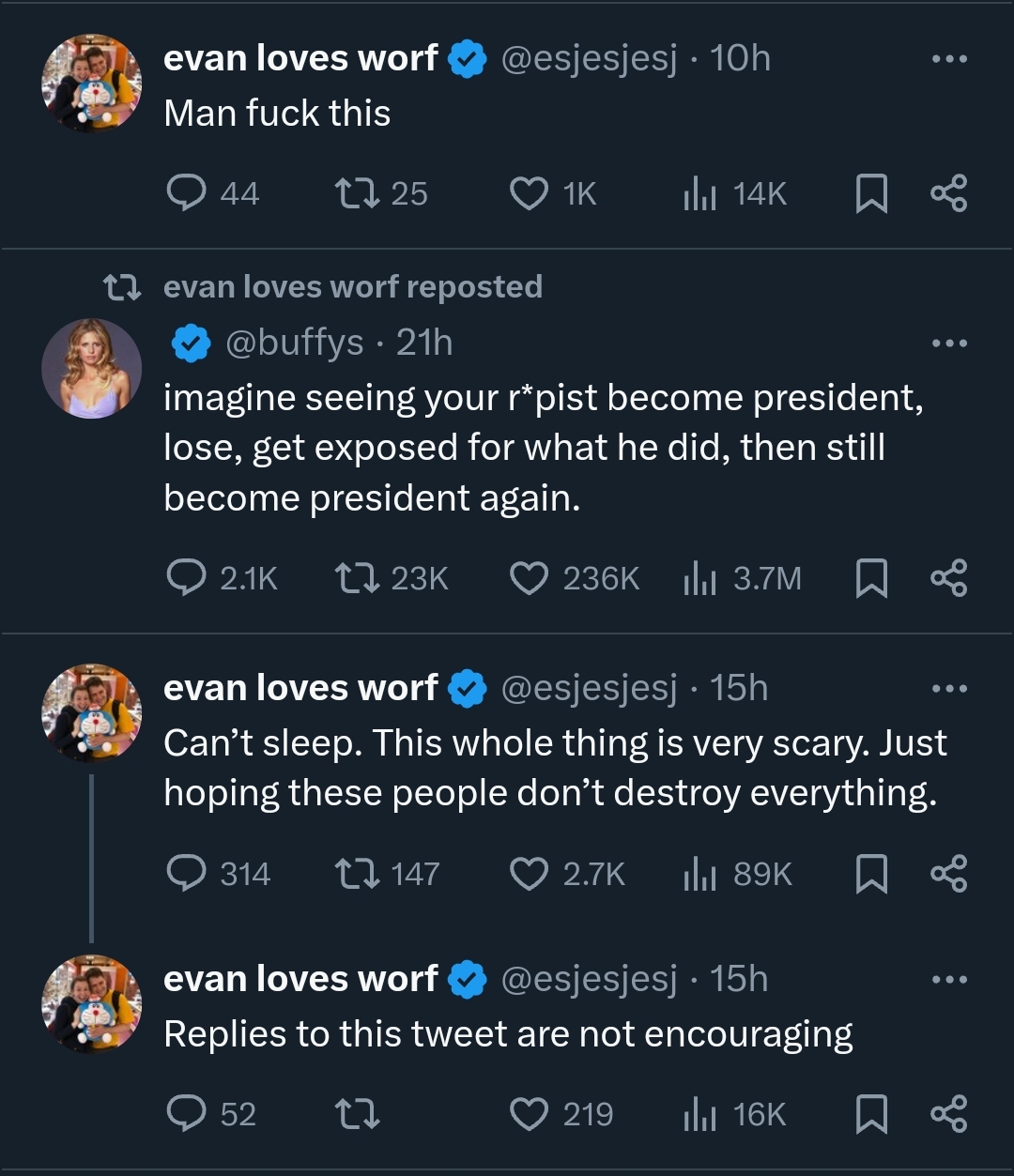The height and width of the screenshot is (1176, 1014).
Task: Like the "Man fuck this" tweet
Action: [529, 194]
